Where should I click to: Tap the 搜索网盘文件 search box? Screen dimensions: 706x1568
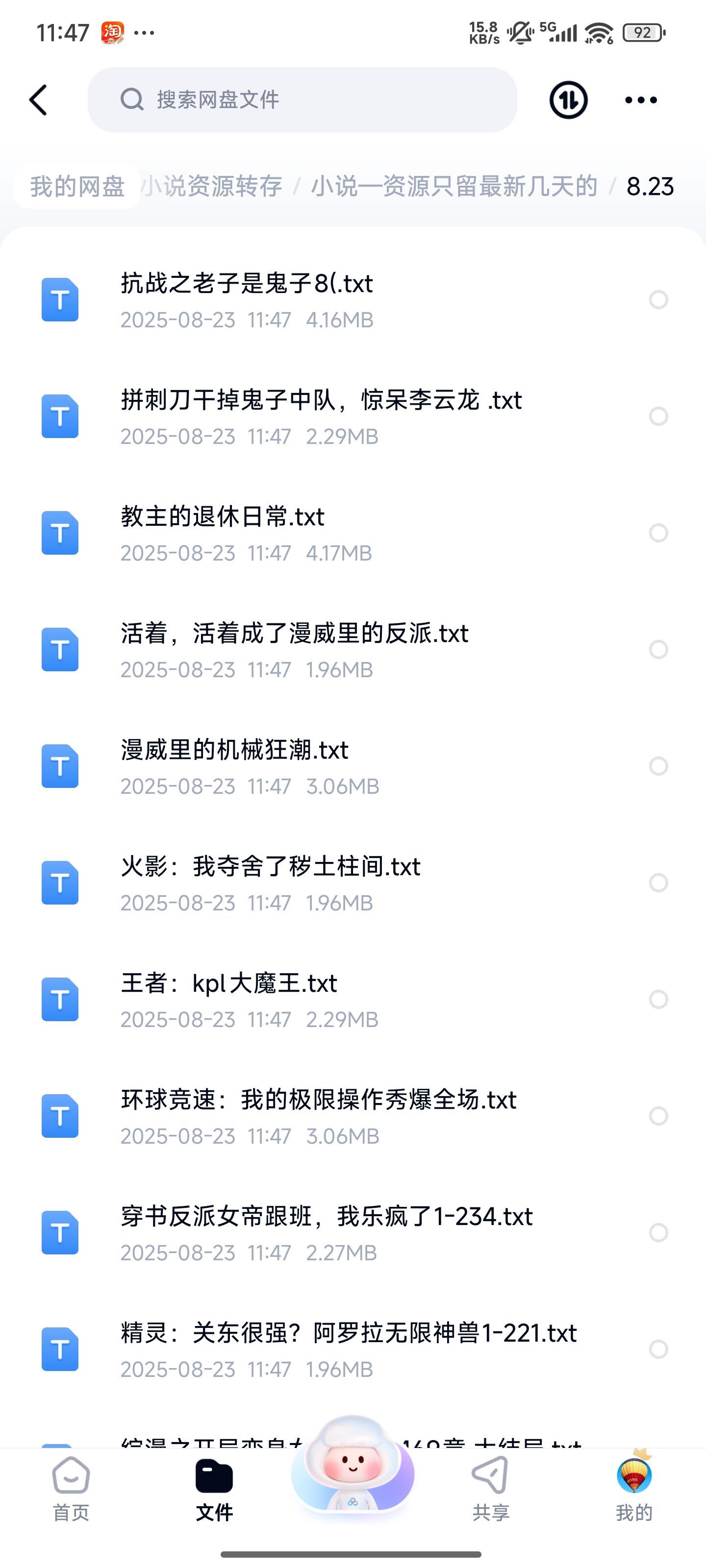tap(302, 100)
